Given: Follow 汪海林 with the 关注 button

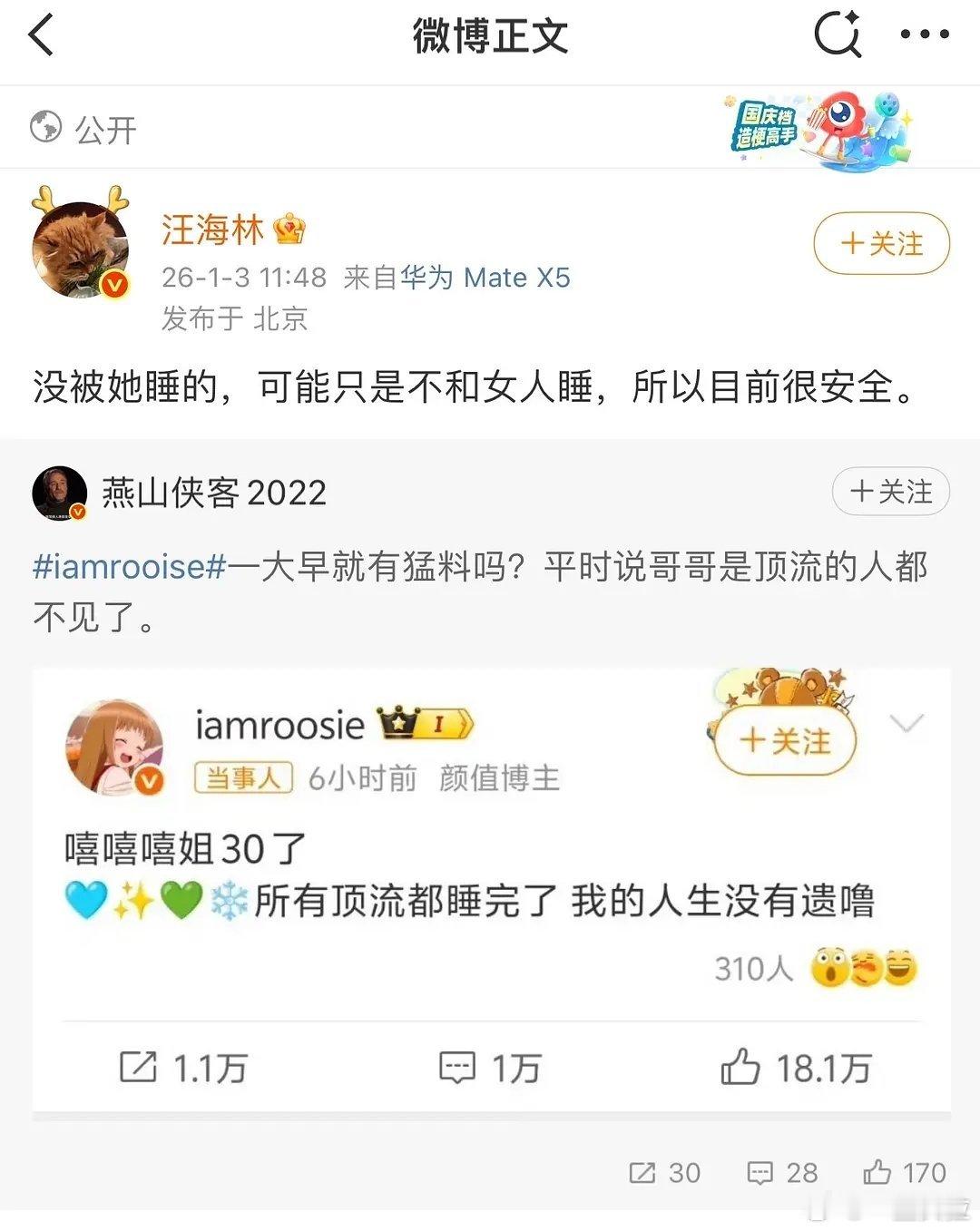Looking at the screenshot, I should tap(879, 243).
